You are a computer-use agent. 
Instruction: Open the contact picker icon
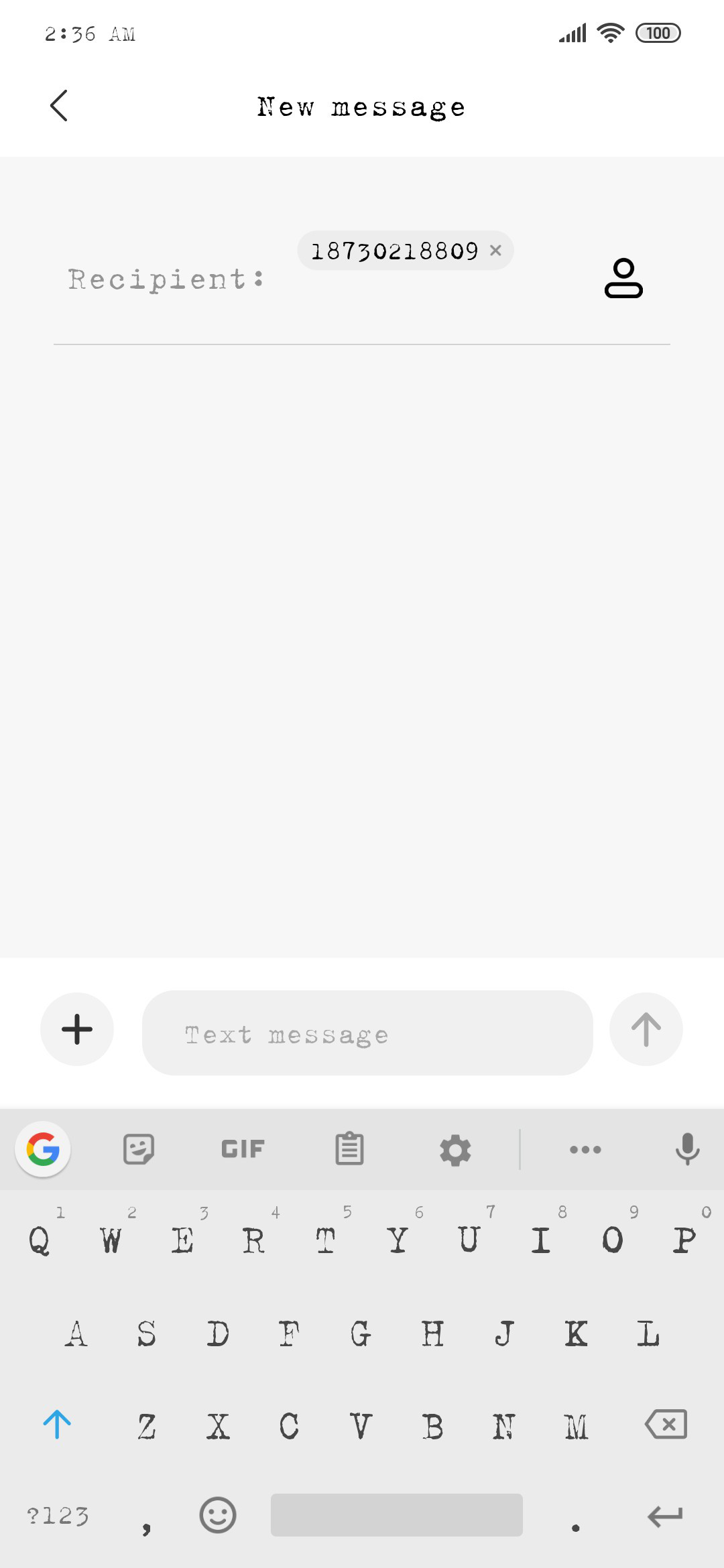tap(623, 278)
